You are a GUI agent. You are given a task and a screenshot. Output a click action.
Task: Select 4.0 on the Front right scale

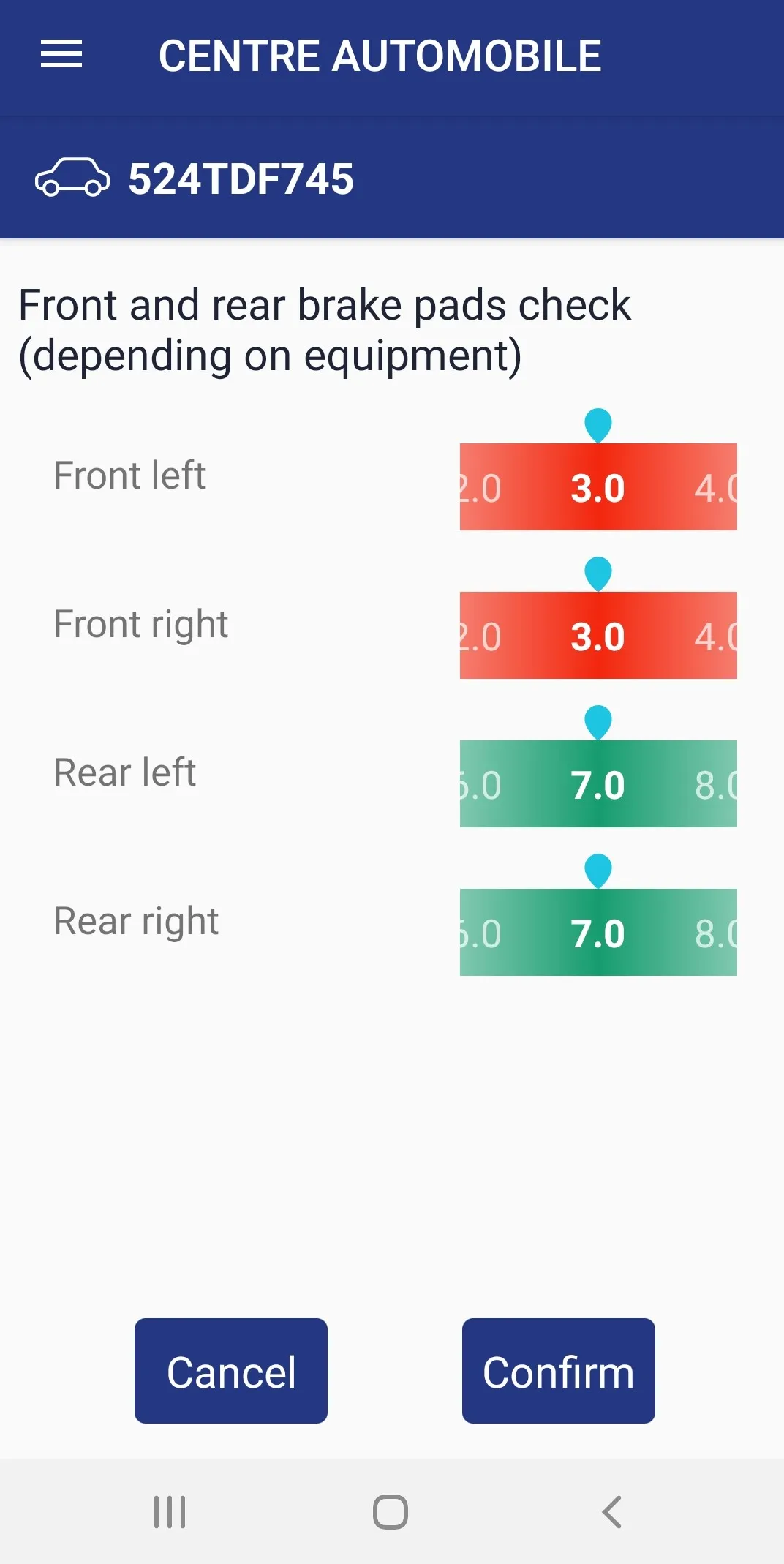715,636
